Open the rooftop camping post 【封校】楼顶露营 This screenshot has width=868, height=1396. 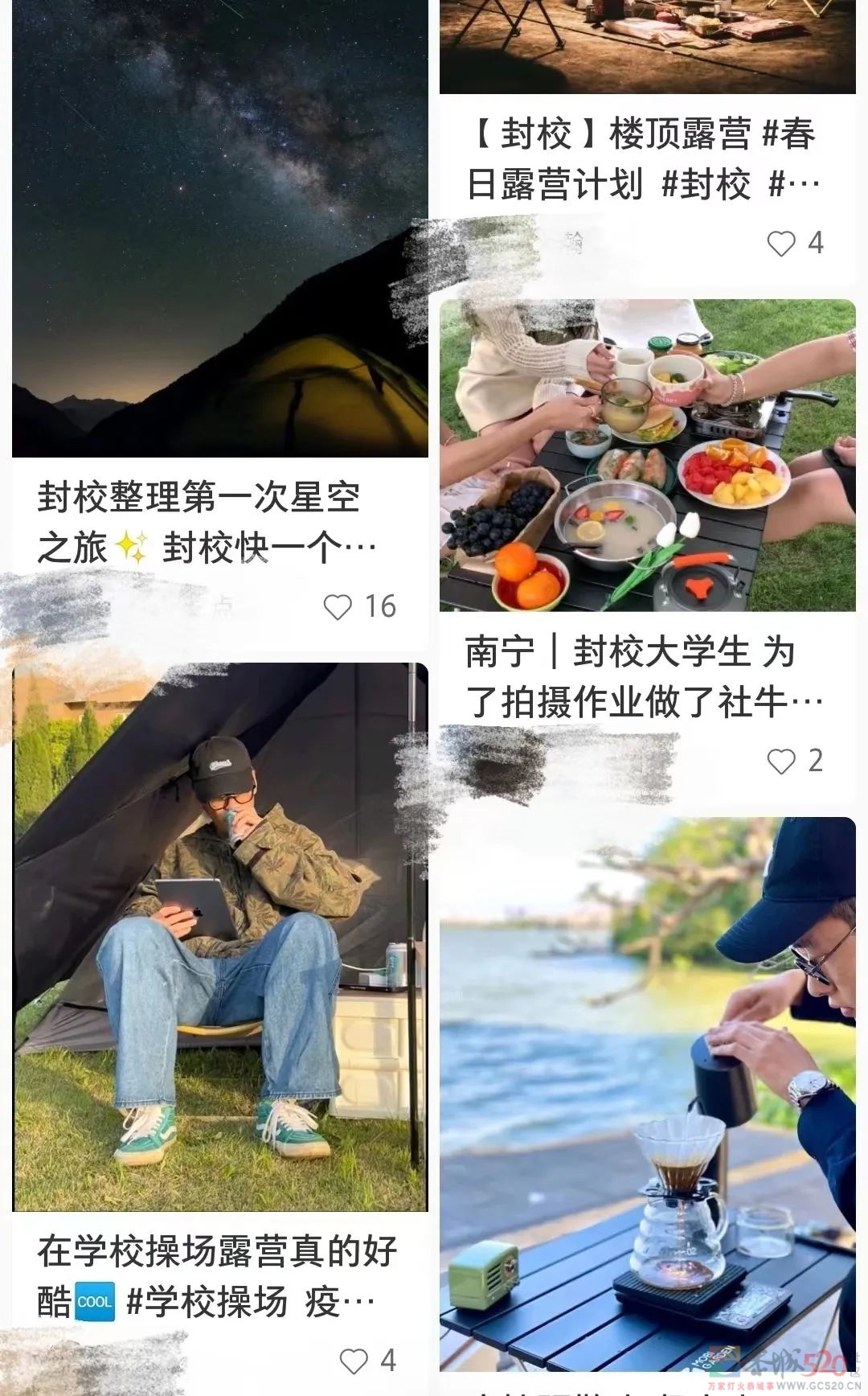tap(643, 158)
